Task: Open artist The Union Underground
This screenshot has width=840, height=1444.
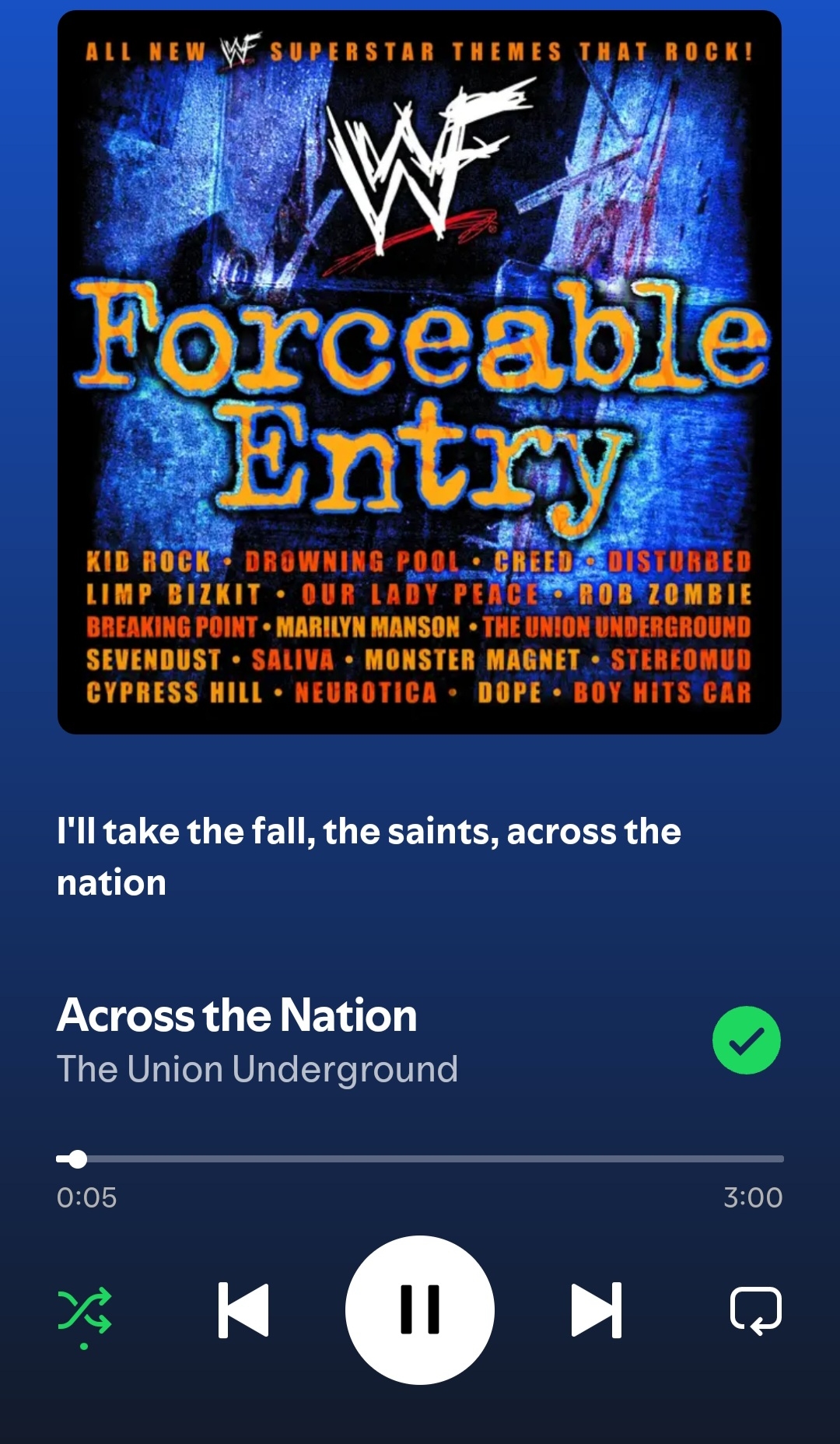Action: click(x=257, y=1069)
